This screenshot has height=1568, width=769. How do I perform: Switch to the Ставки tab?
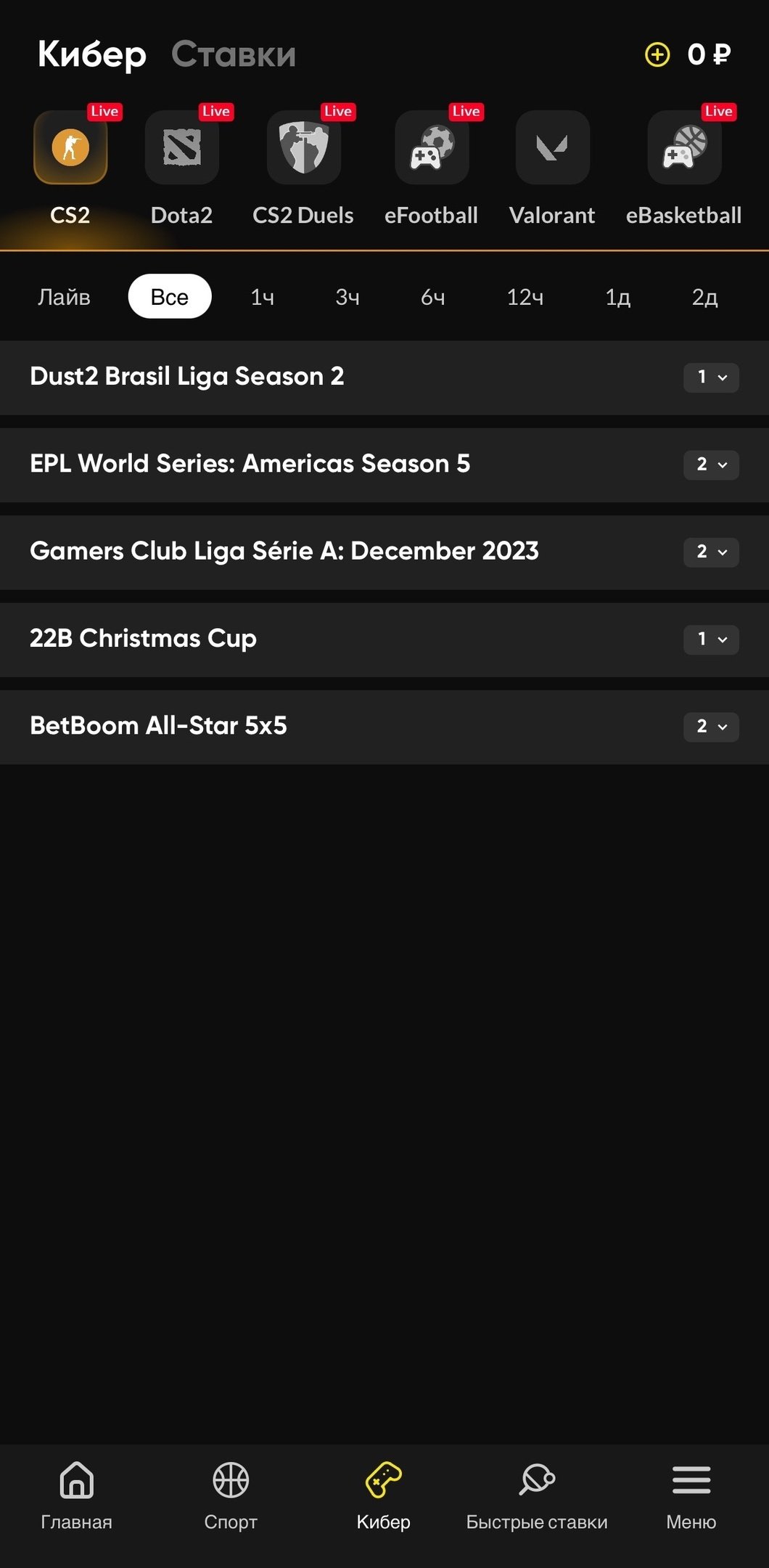(x=234, y=54)
